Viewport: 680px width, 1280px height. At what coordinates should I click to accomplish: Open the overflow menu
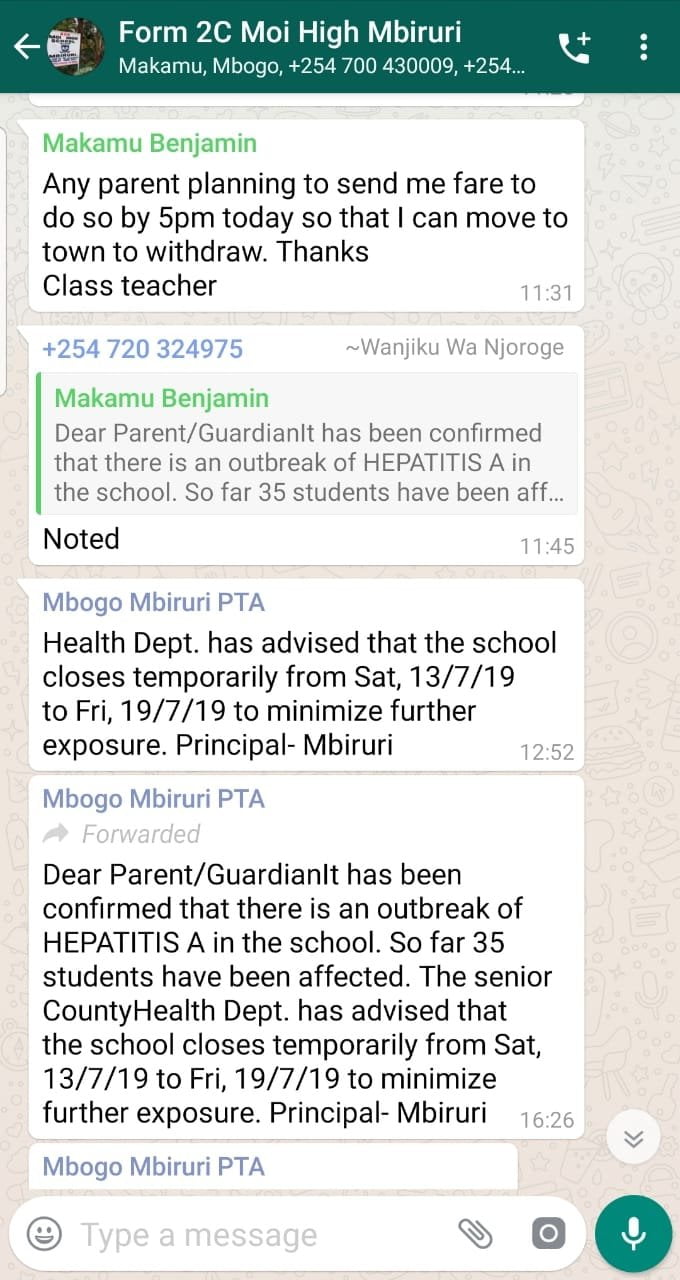[643, 47]
